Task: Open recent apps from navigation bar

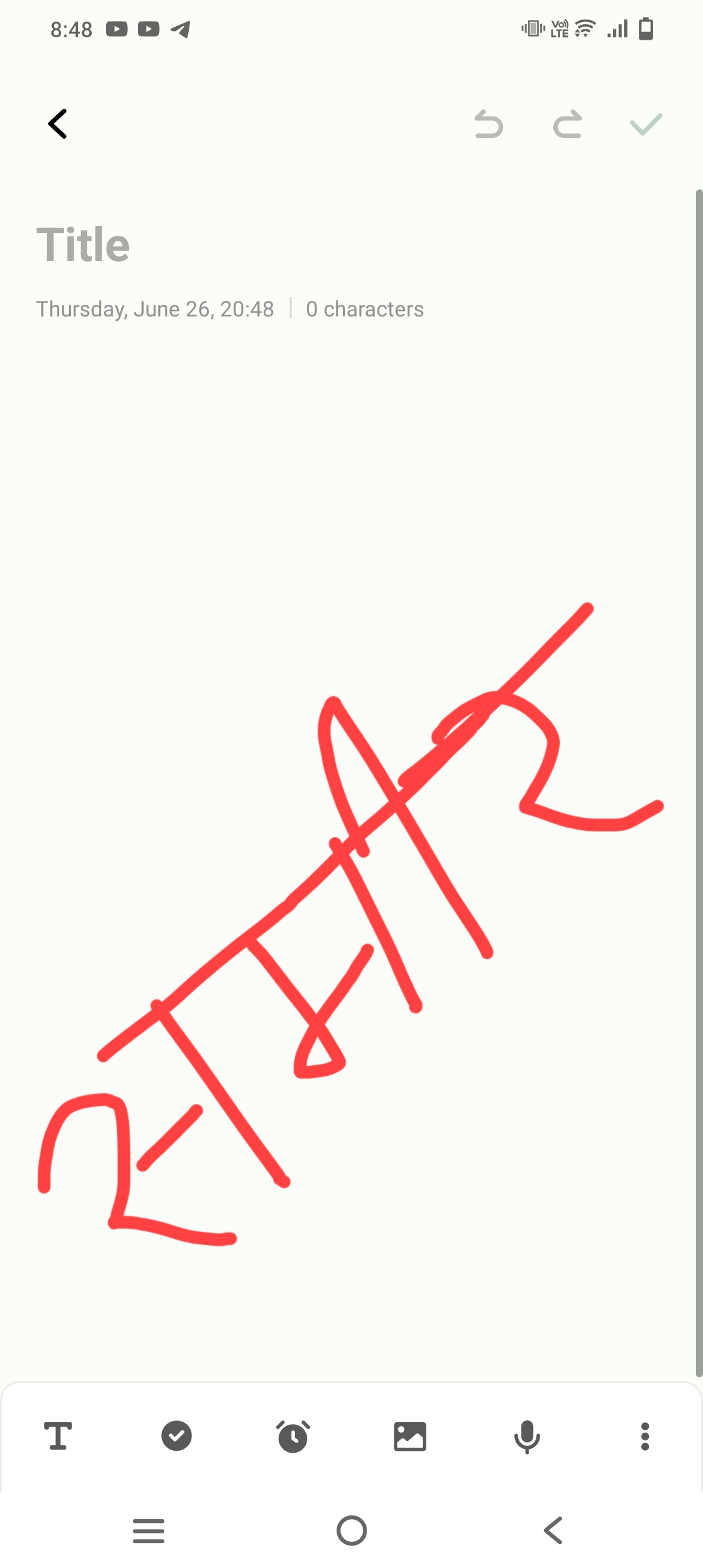Action: point(148,1531)
